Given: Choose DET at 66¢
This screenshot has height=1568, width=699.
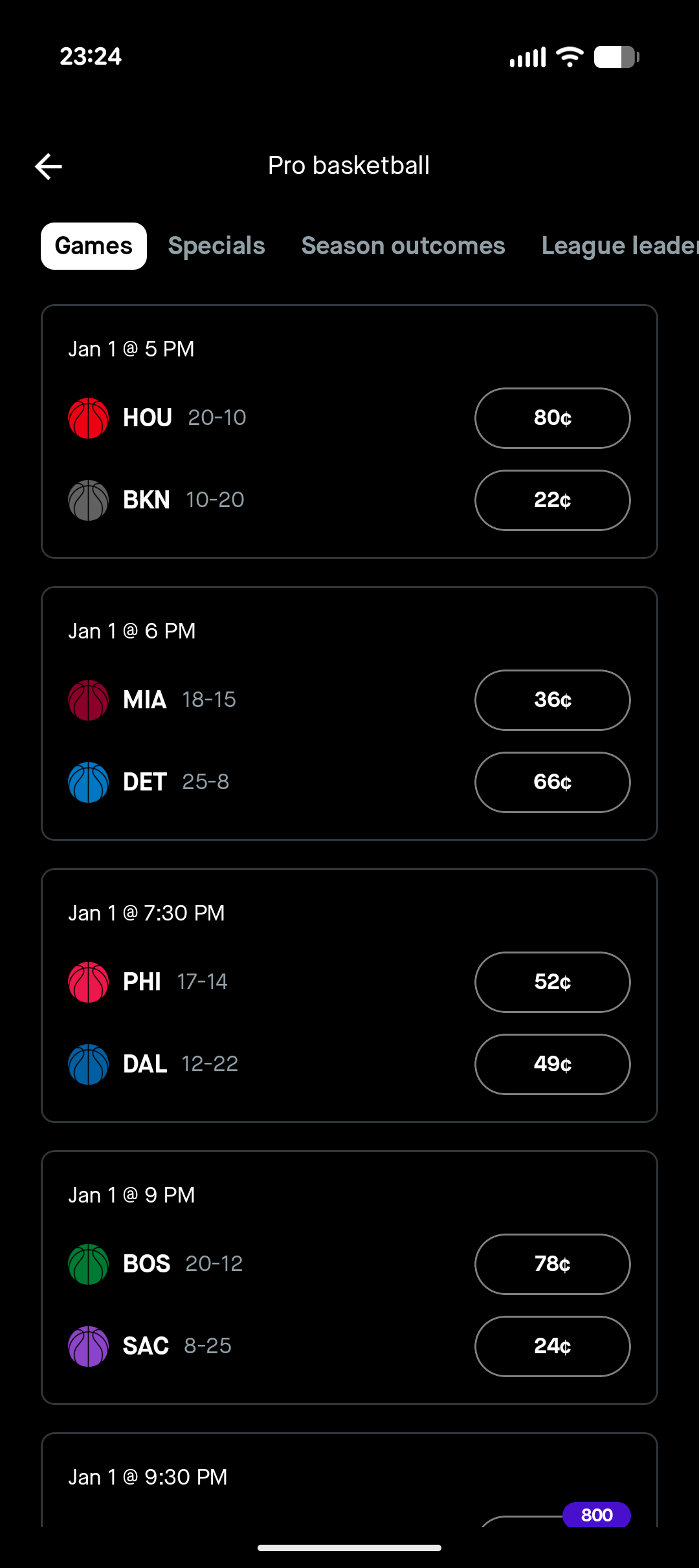Looking at the screenshot, I should click(x=552, y=782).
